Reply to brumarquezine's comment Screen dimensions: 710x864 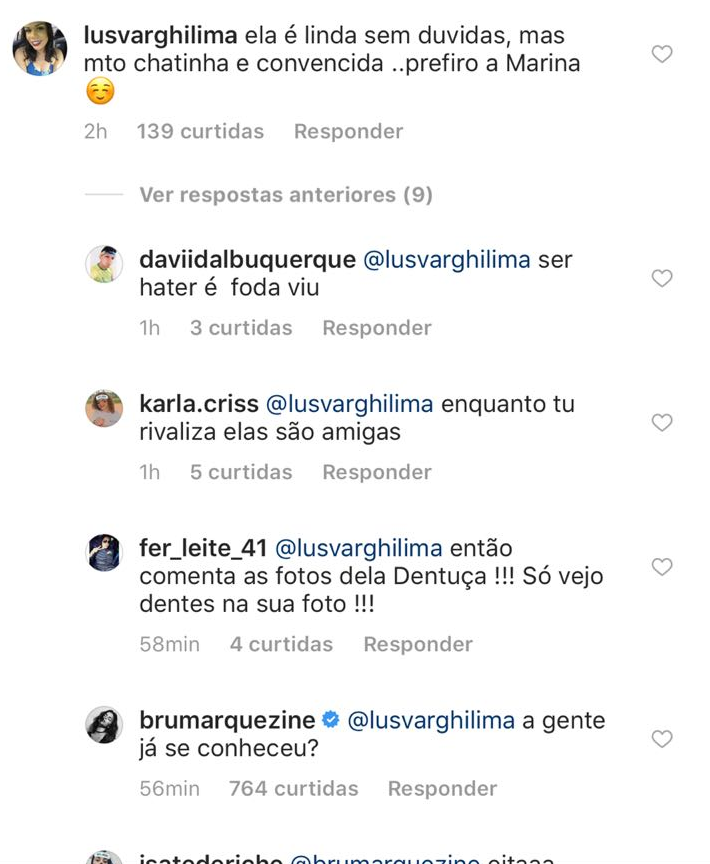442,789
